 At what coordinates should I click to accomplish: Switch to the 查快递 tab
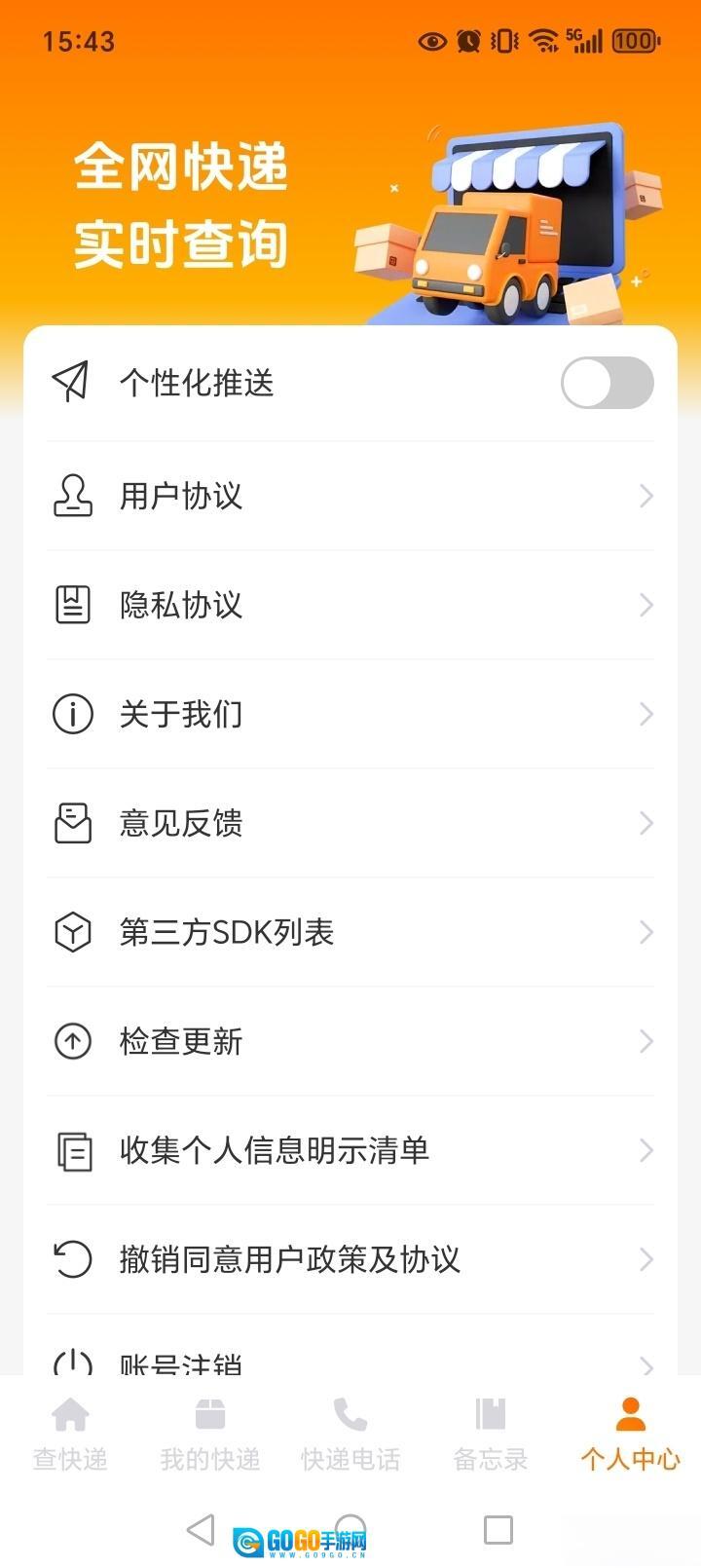tap(70, 1433)
